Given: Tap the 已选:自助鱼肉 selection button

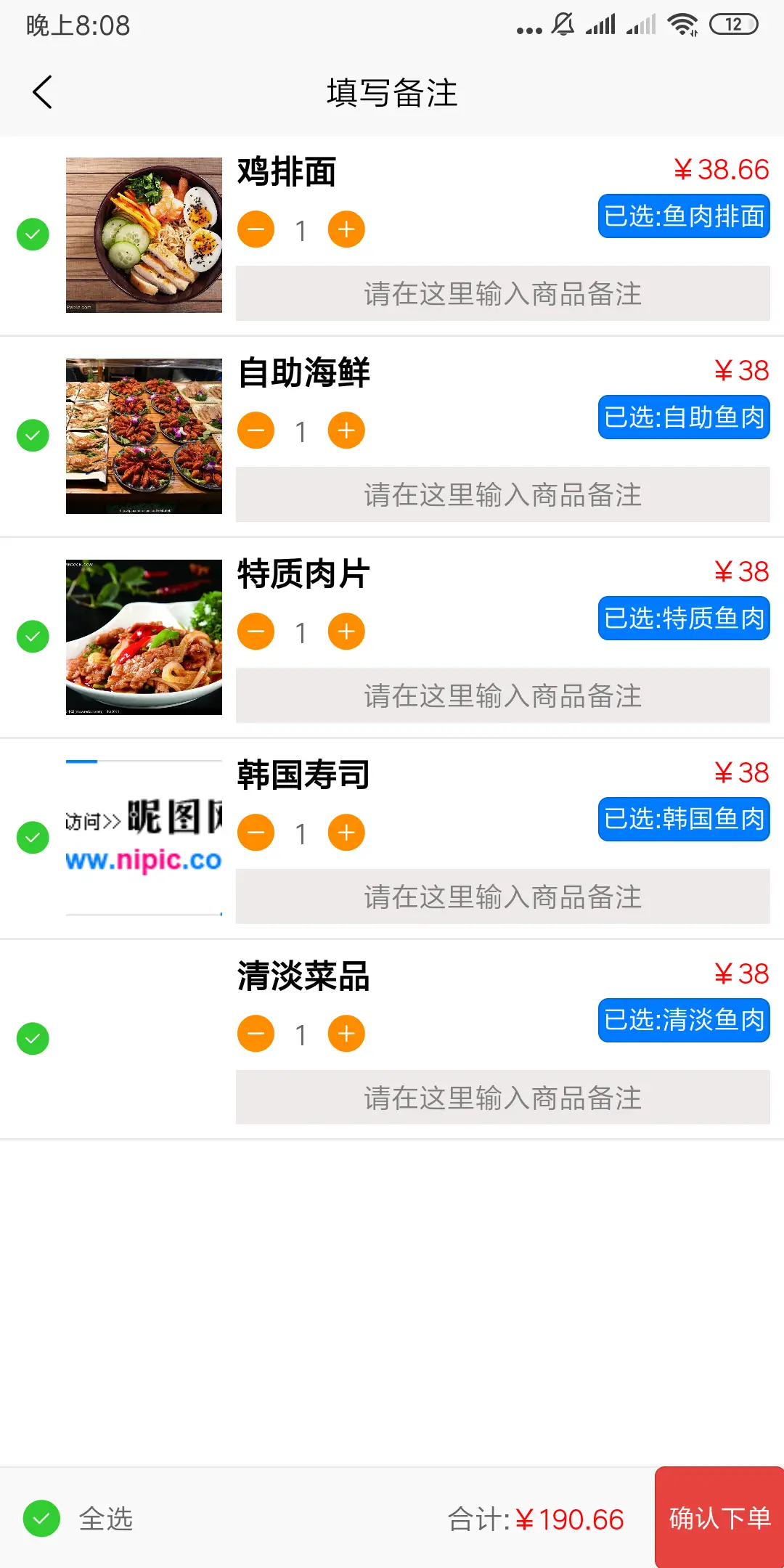Looking at the screenshot, I should coord(683,417).
